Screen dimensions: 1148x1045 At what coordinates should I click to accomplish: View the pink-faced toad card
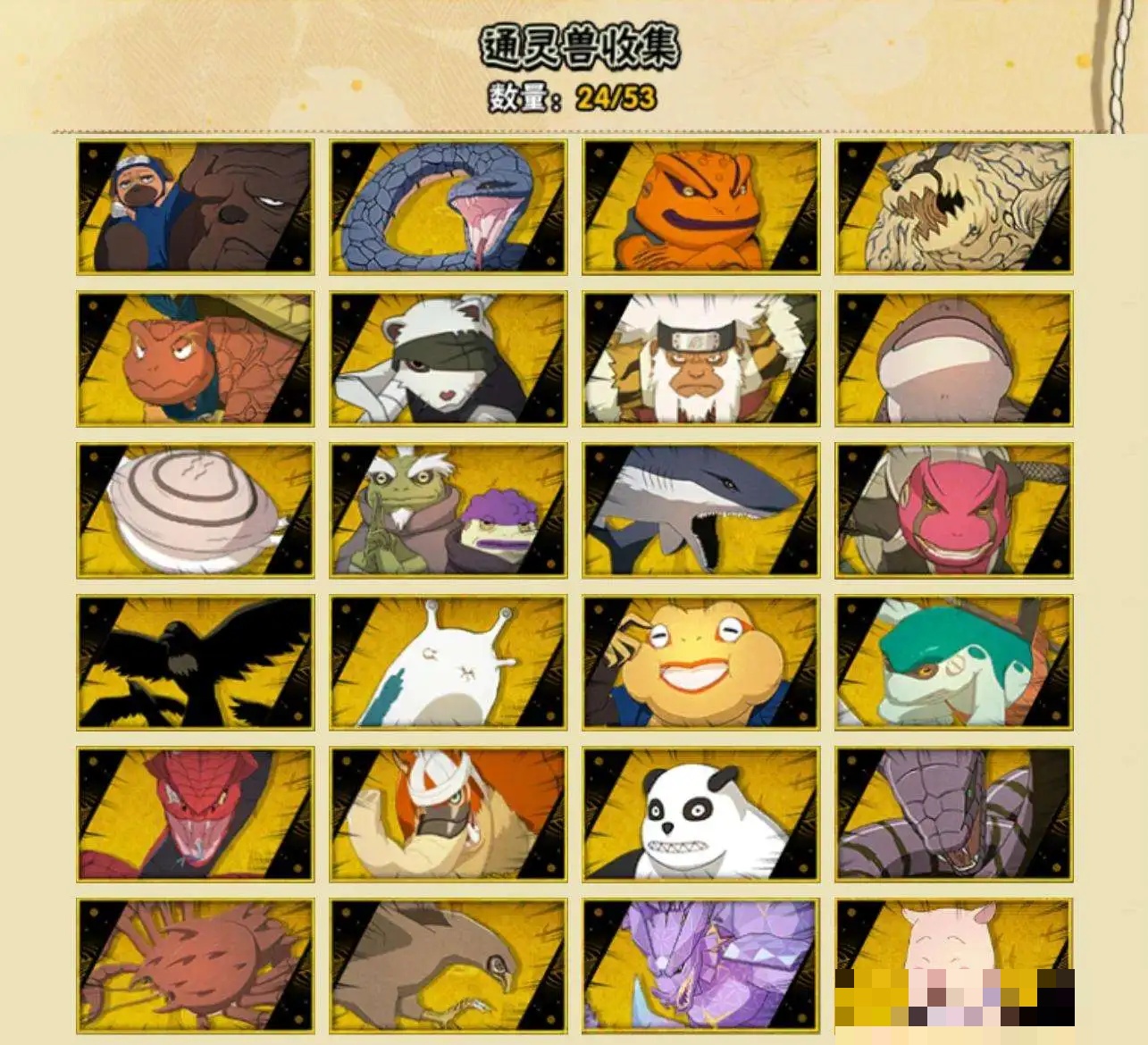click(x=953, y=510)
